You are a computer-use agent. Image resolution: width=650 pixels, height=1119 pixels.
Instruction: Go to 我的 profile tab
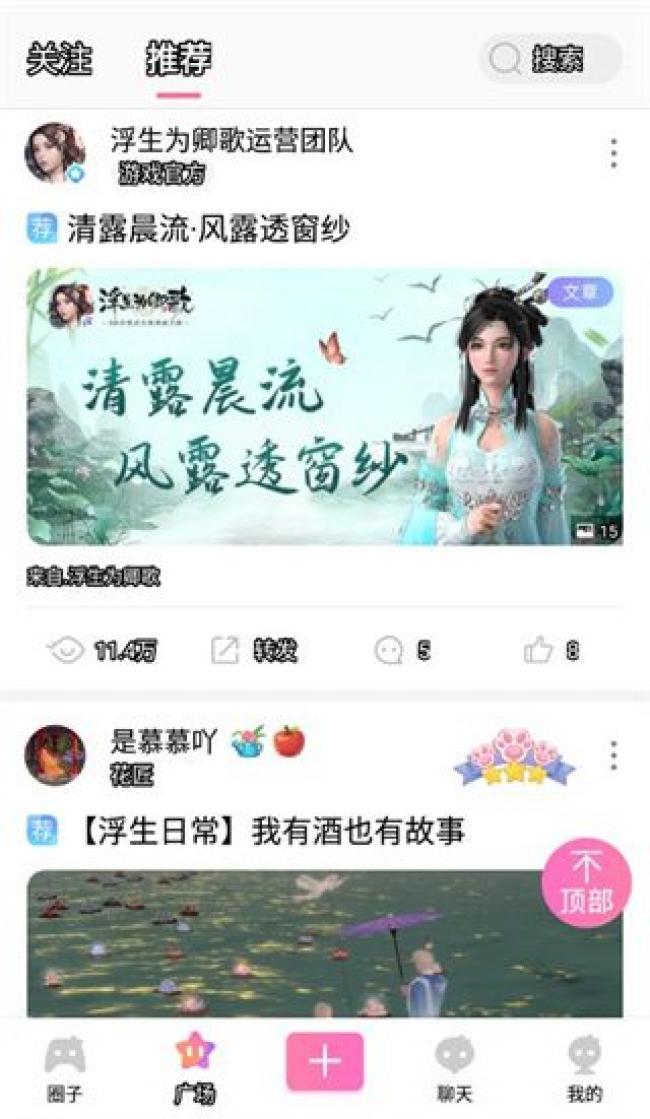584,1068
